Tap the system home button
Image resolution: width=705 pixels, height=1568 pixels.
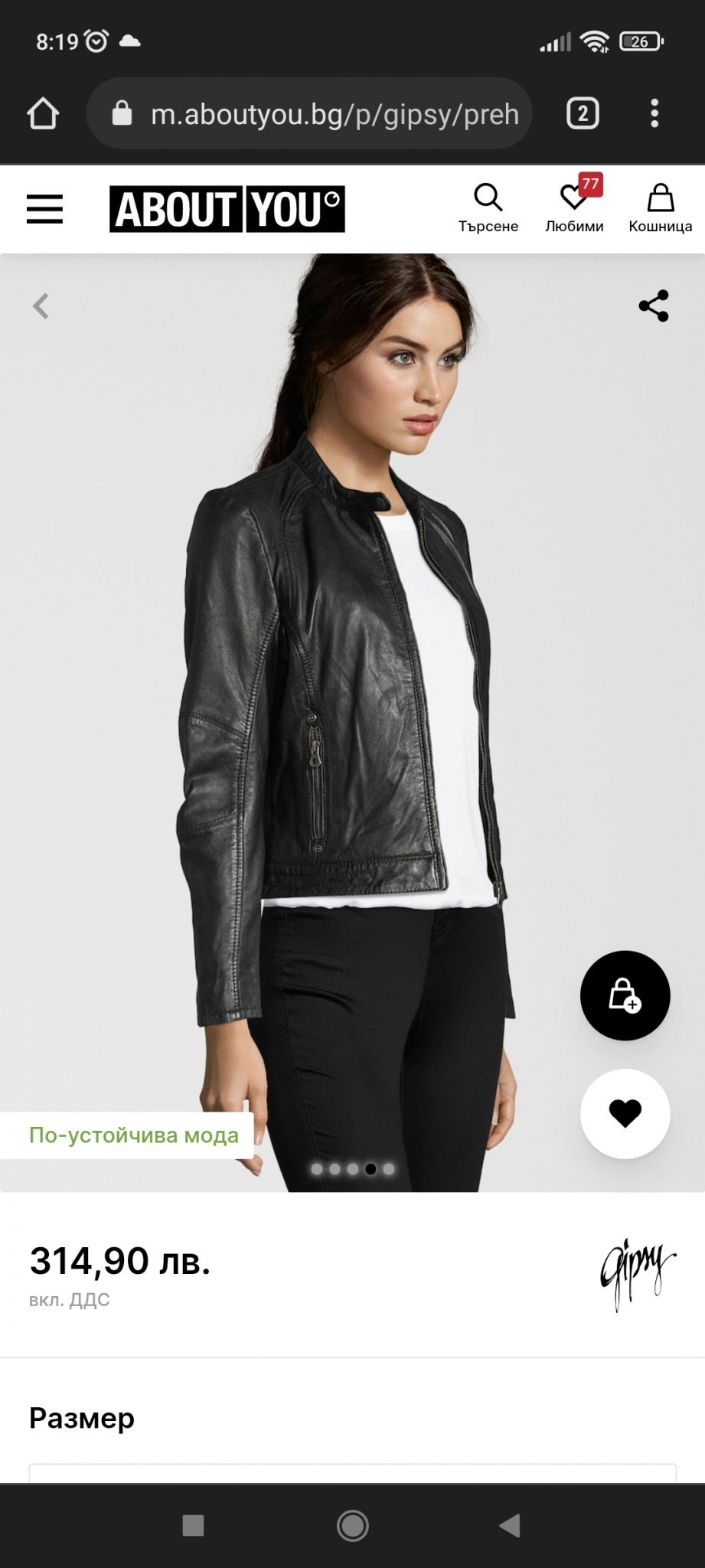pyautogui.click(x=352, y=1525)
